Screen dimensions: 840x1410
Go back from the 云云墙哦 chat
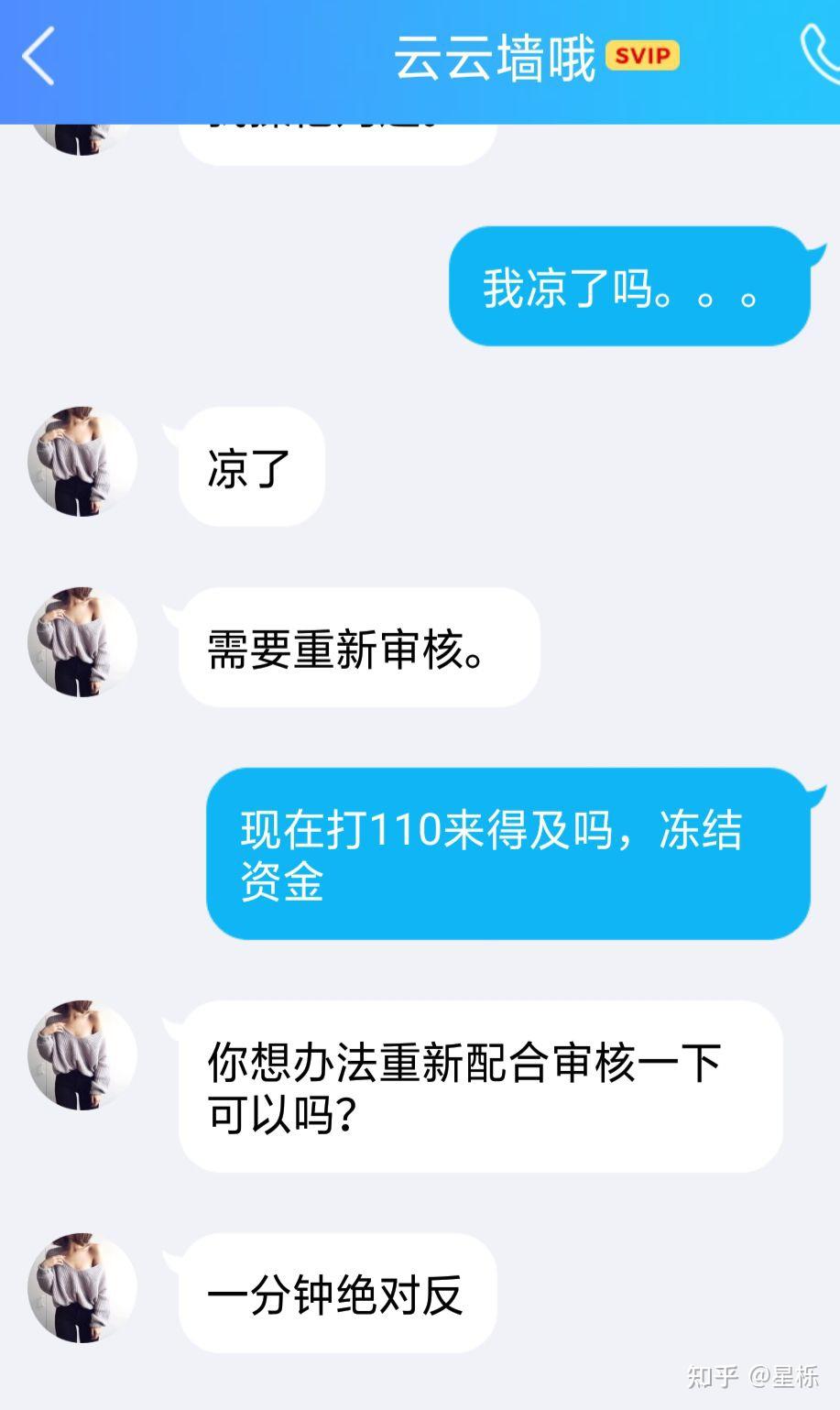click(x=38, y=56)
